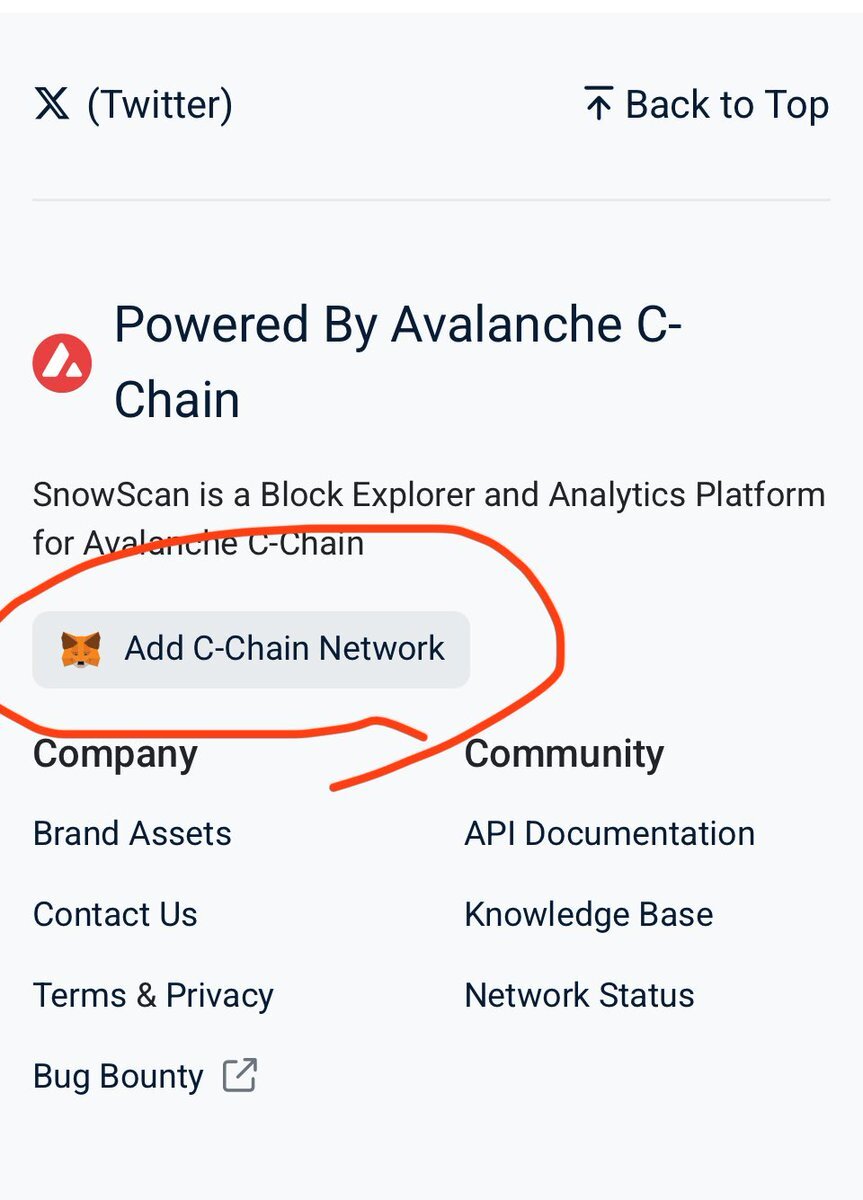Add C-Chain Network to MetaMask
This screenshot has width=863, height=1200.
pyautogui.click(x=251, y=649)
